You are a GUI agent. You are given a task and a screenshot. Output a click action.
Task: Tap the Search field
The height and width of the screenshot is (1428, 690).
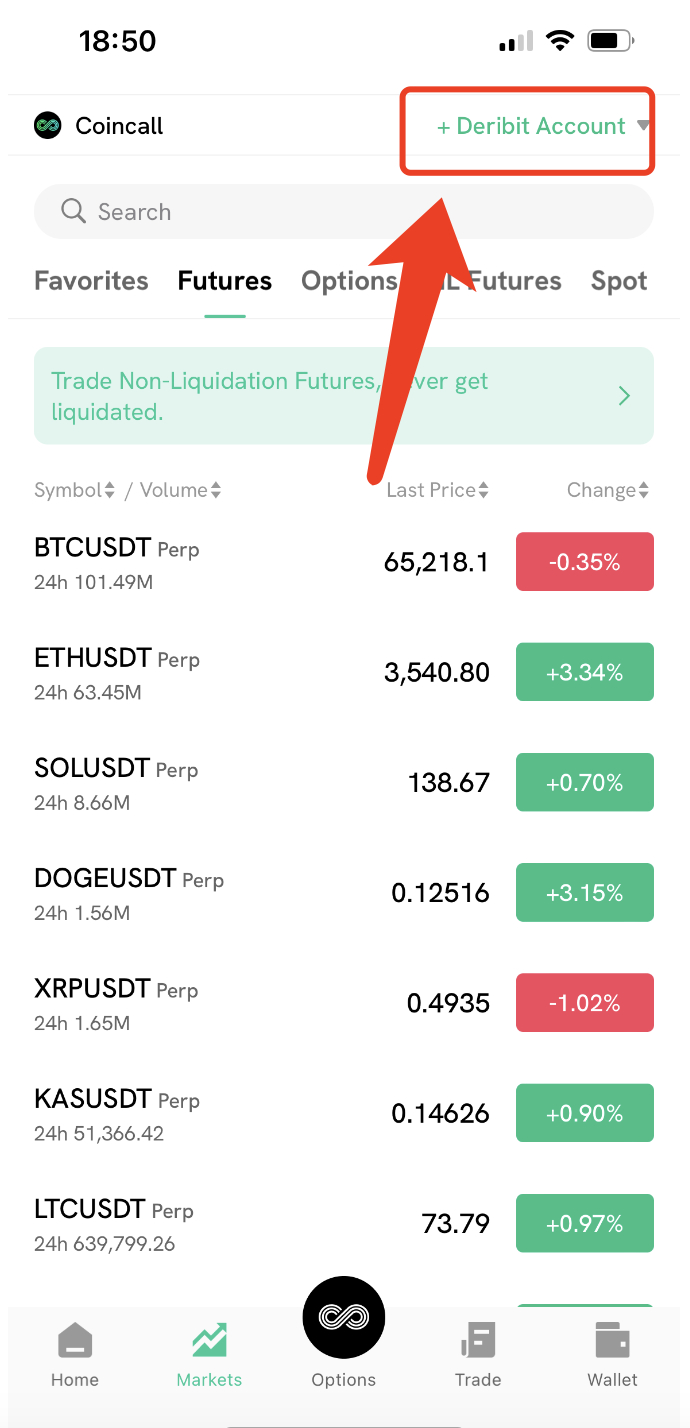pos(344,212)
